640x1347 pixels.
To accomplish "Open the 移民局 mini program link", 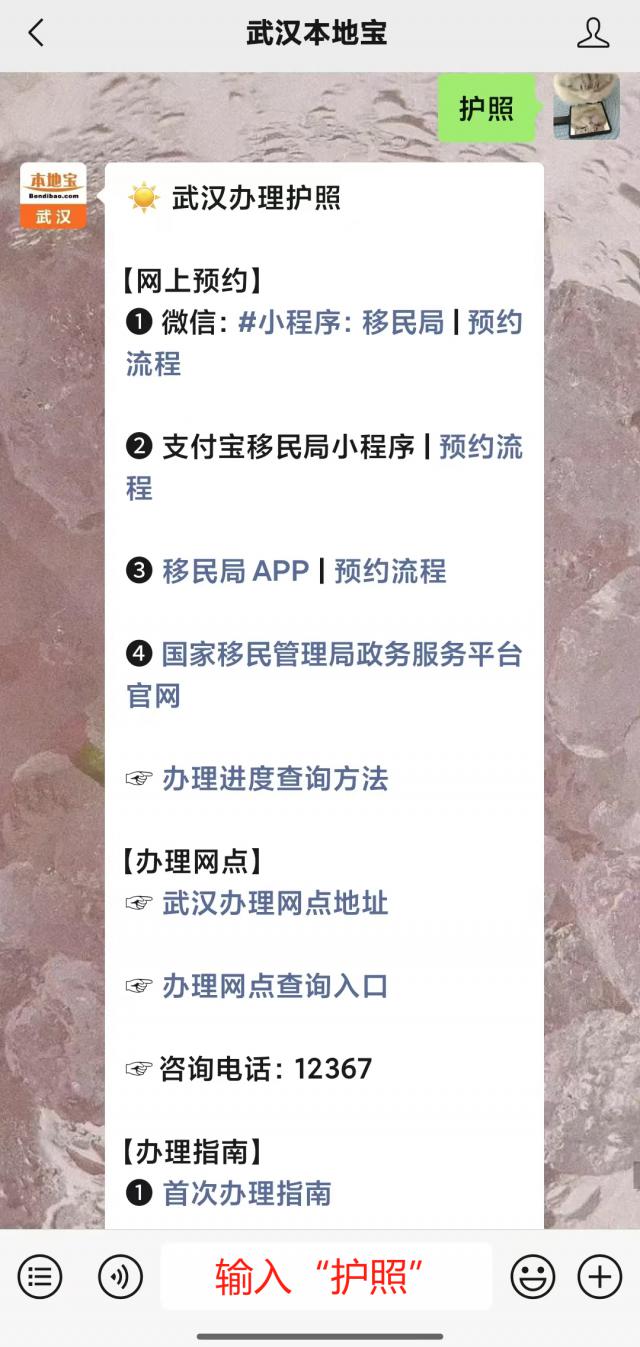I will (341, 322).
